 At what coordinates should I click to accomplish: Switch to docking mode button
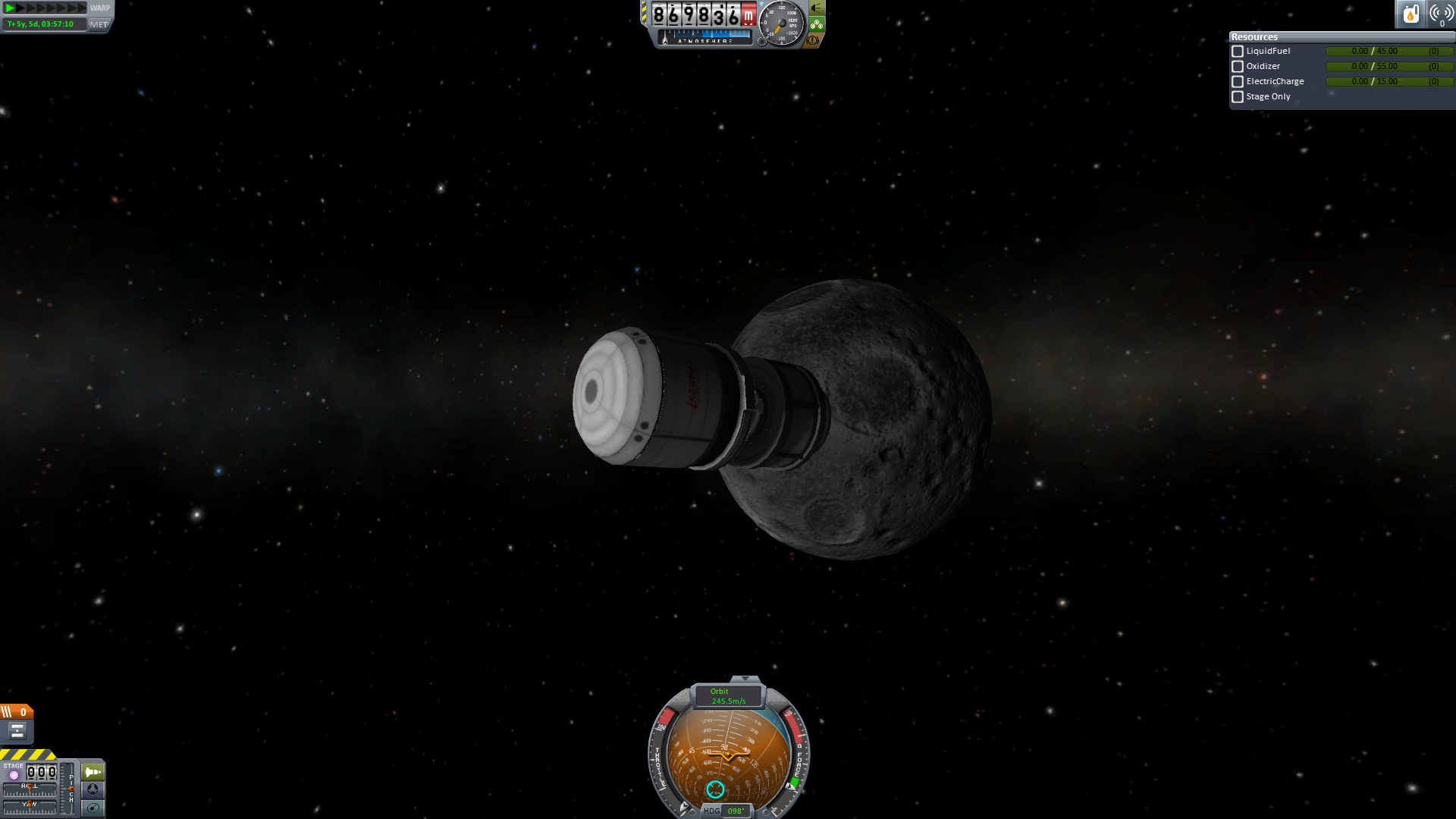[93, 789]
